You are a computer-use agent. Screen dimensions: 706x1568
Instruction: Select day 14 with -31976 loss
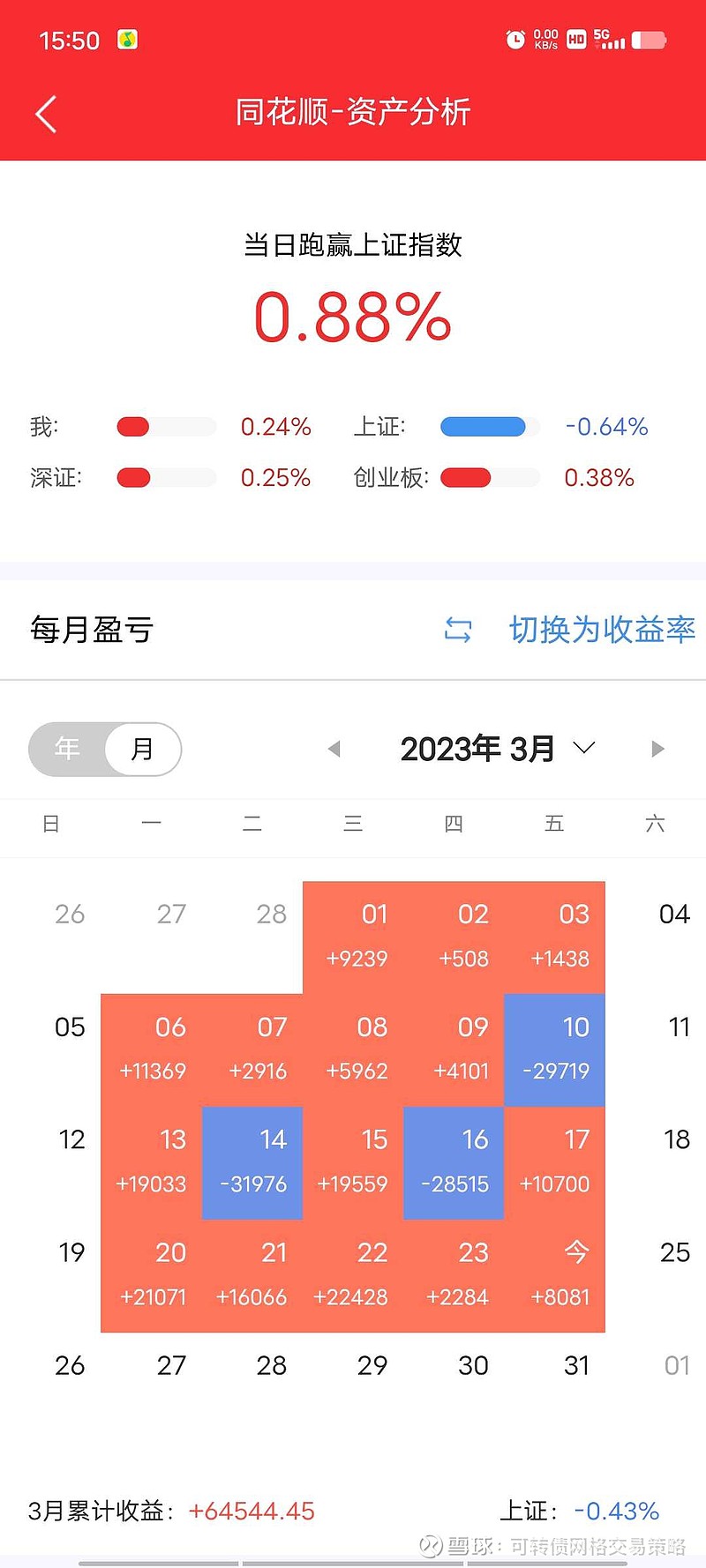pos(252,1163)
